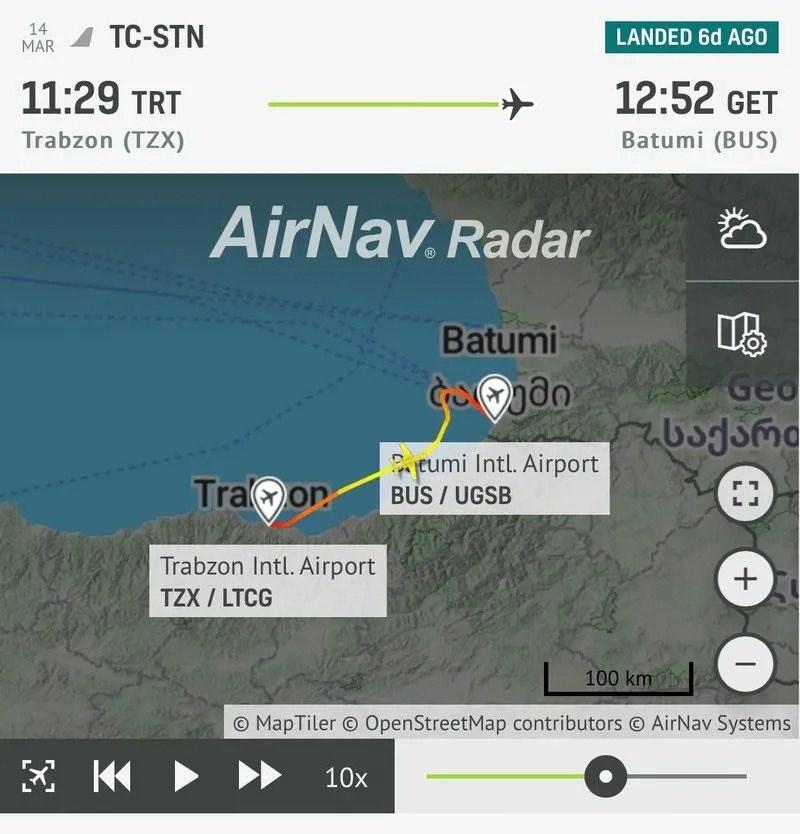Center the map on the aircraft
This screenshot has width=800, height=834.
point(38,776)
